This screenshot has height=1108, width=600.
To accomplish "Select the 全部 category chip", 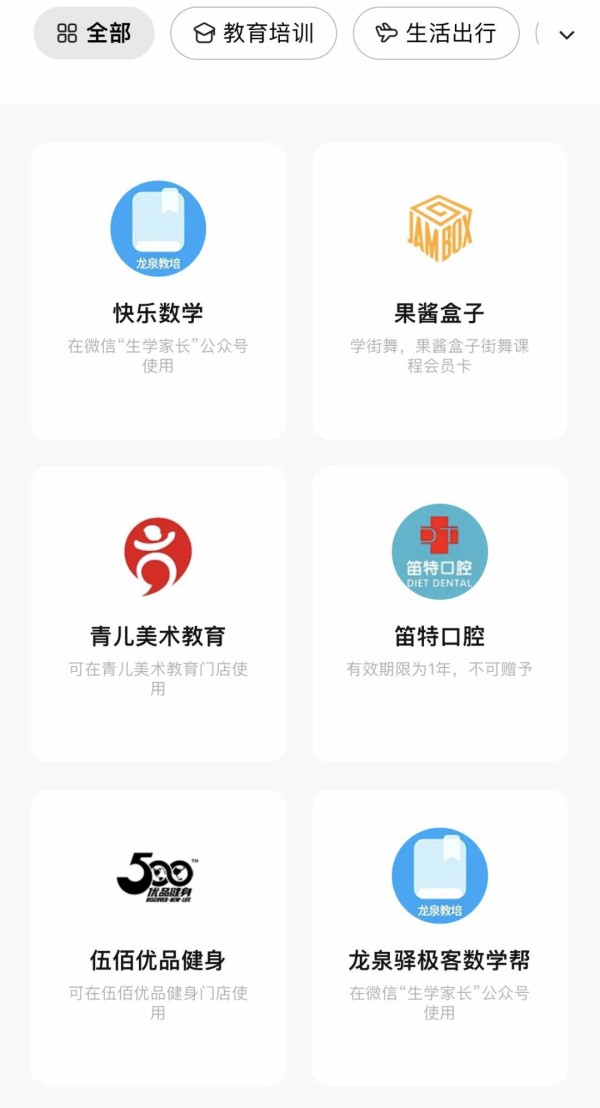I will coord(94,33).
